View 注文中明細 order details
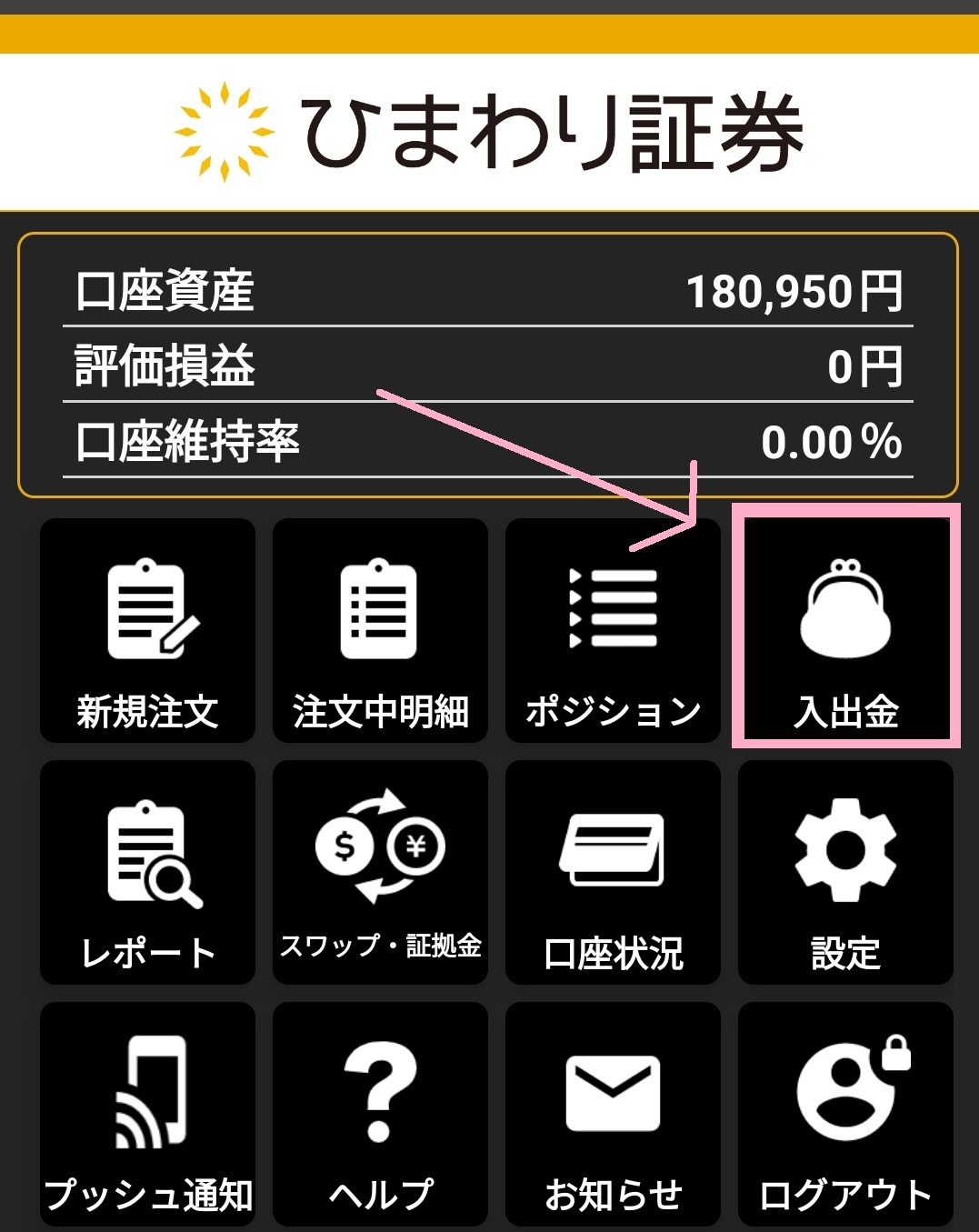This screenshot has width=979, height=1232. pyautogui.click(x=380, y=630)
